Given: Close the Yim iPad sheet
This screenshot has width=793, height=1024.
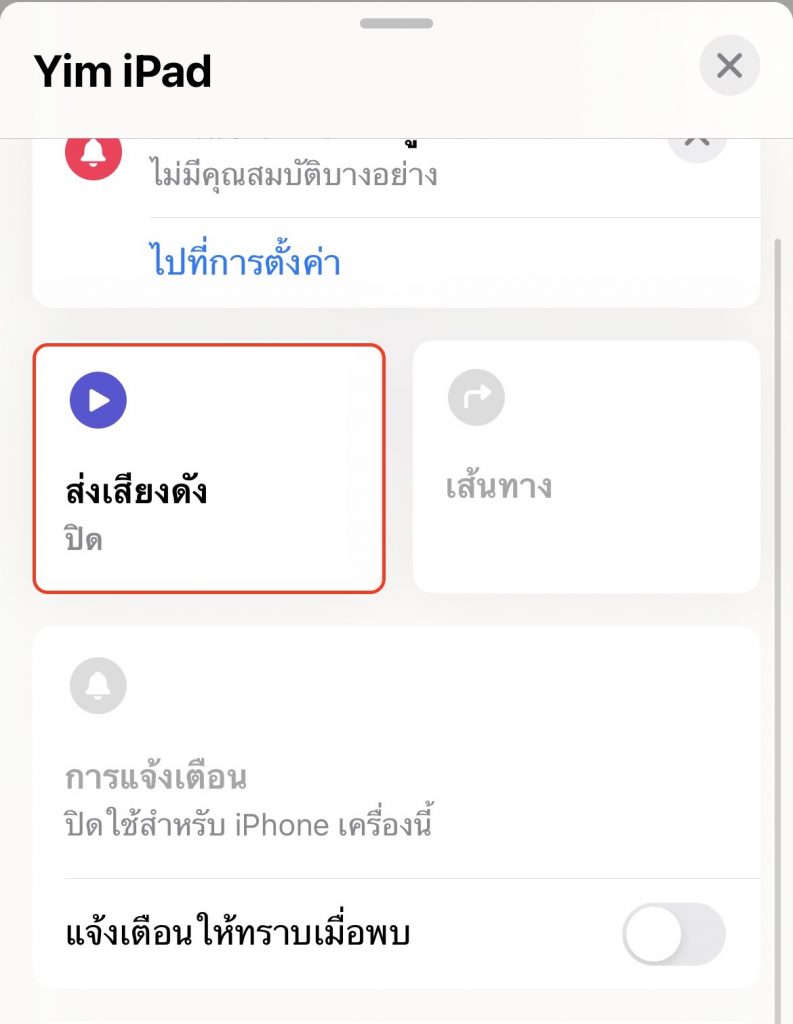Looking at the screenshot, I should [x=729, y=67].
